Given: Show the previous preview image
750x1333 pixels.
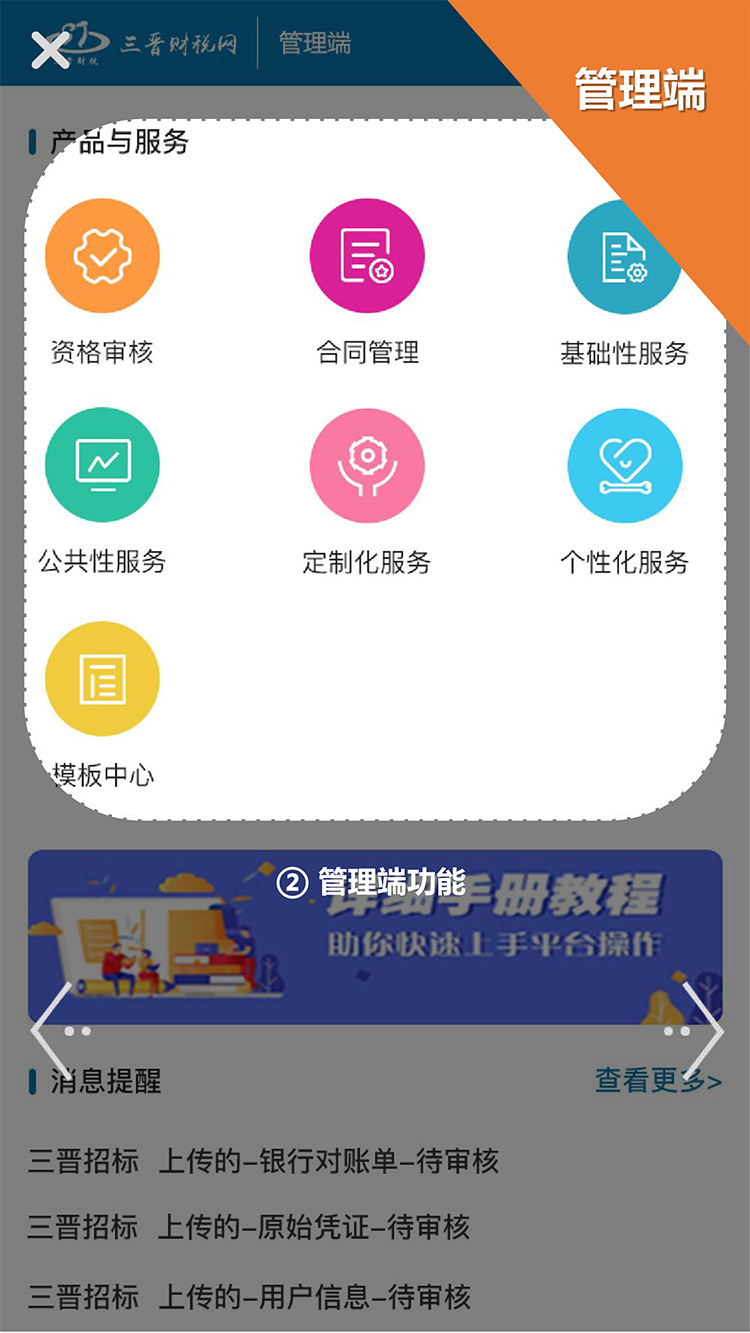Looking at the screenshot, I should 50,1030.
